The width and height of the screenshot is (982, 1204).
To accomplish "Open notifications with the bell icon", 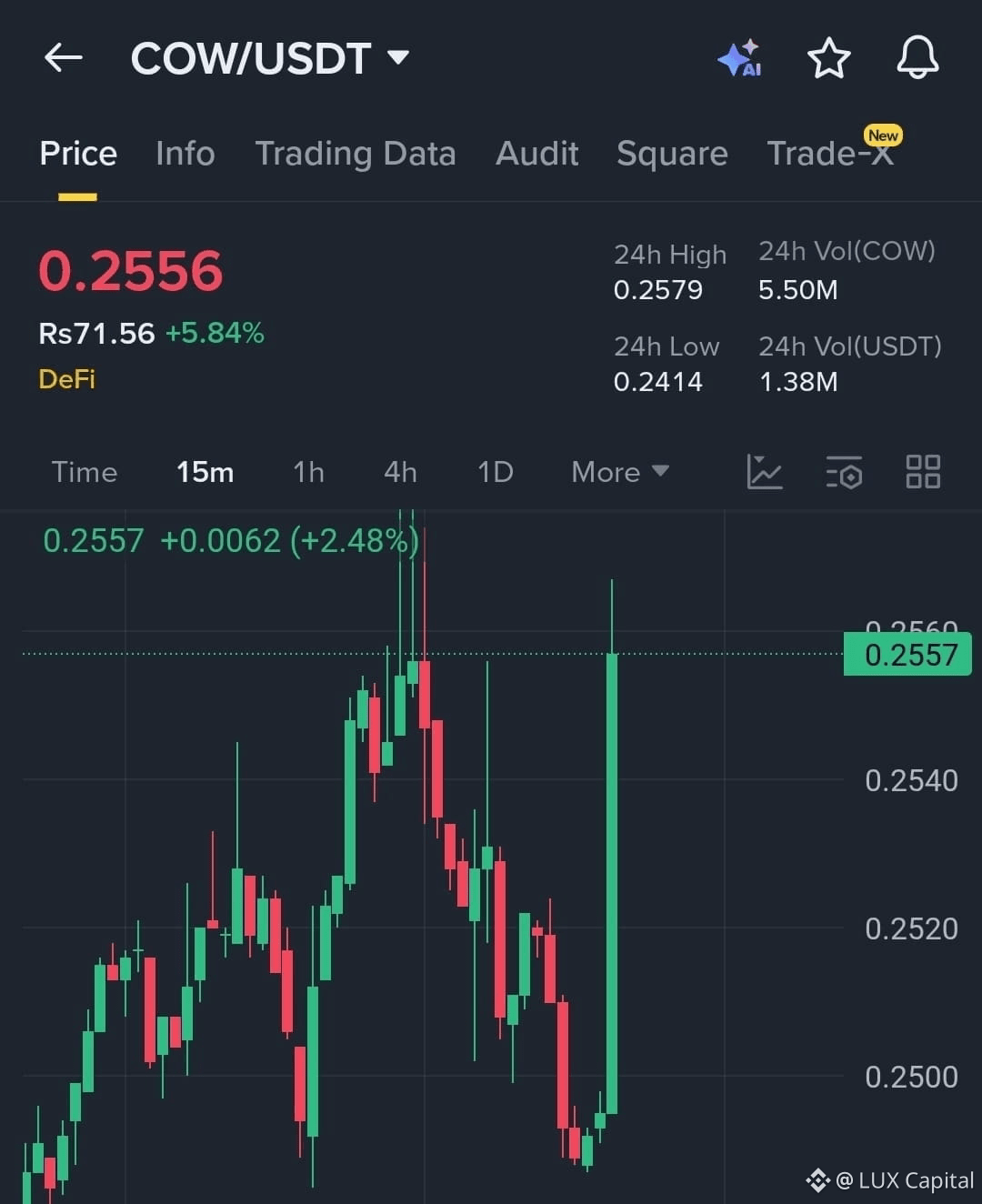I will click(917, 57).
